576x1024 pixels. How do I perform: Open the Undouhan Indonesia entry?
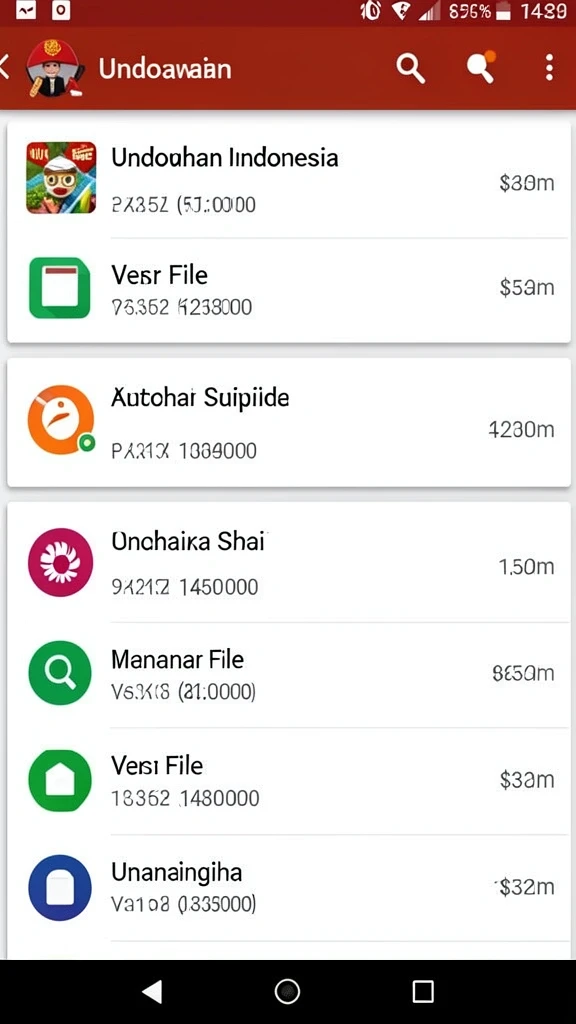tap(288, 180)
